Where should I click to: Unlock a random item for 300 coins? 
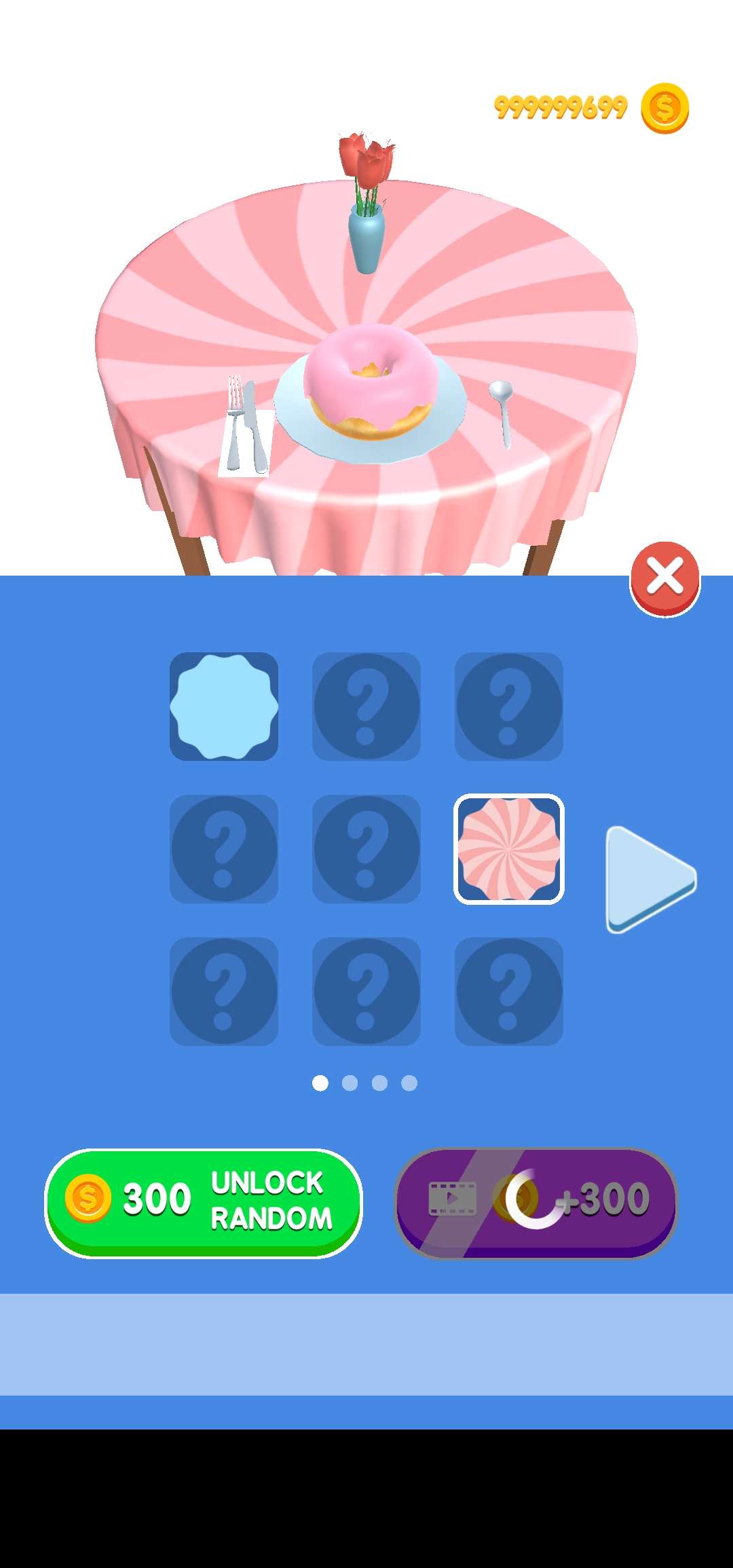tap(204, 1201)
